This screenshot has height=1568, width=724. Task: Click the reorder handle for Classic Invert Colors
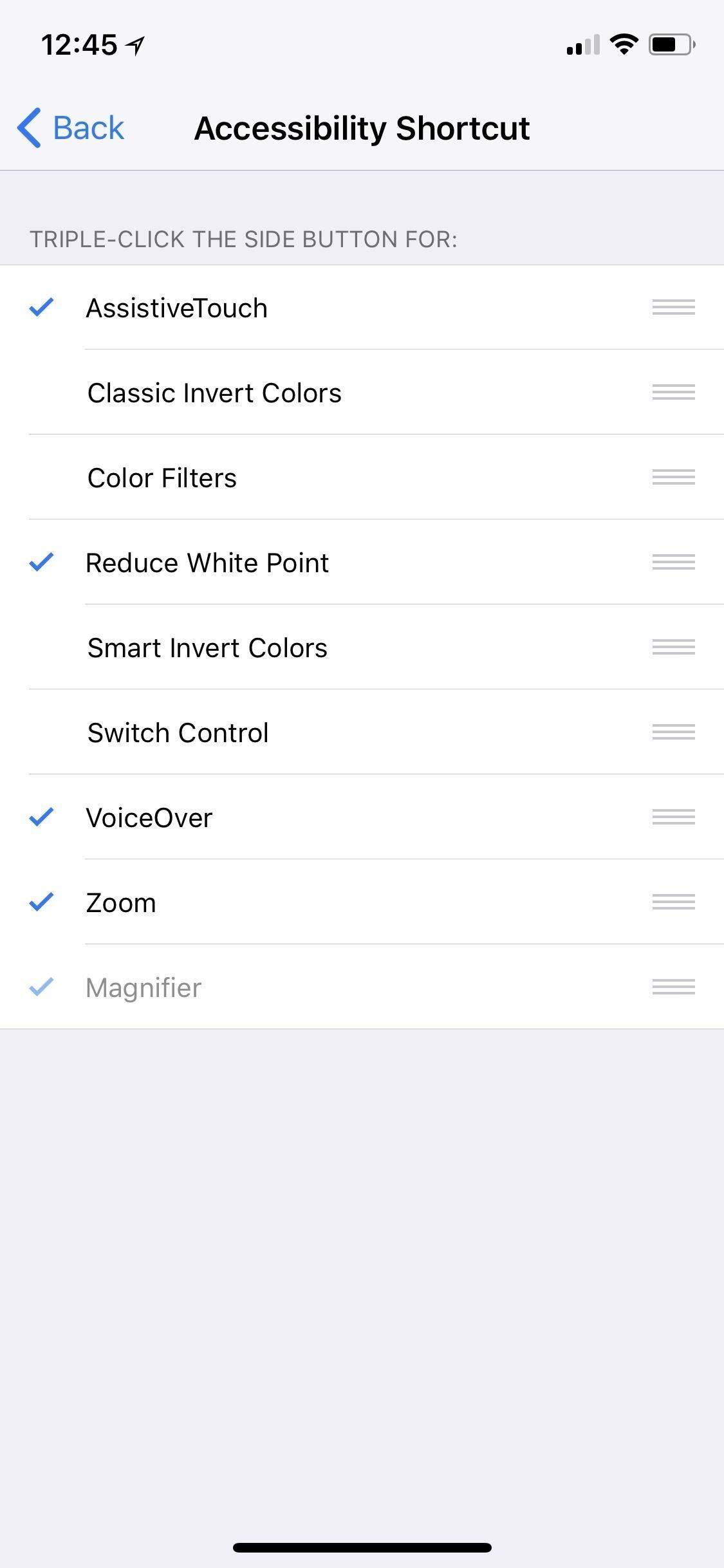click(x=673, y=392)
